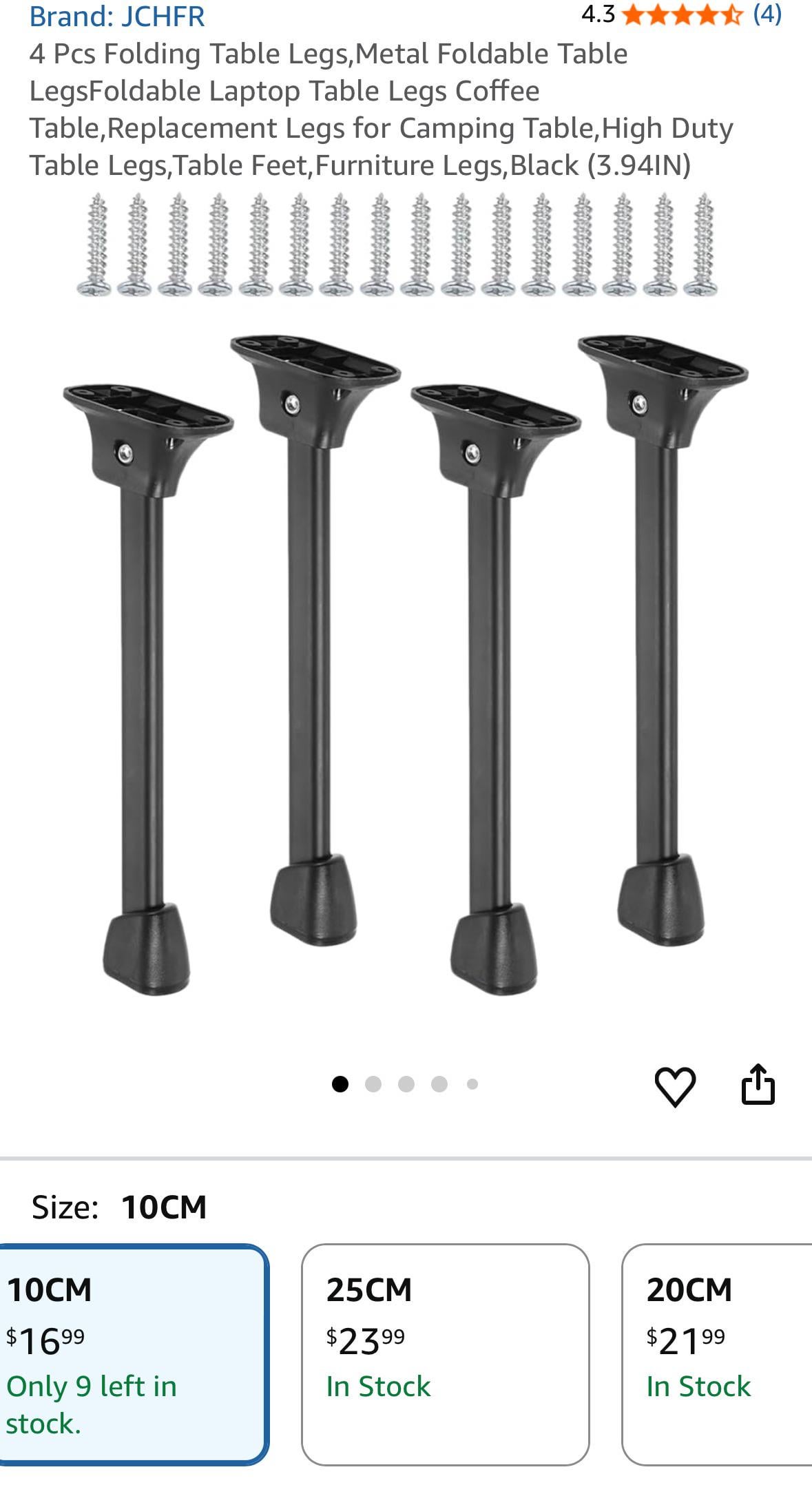Select the 10CM size option
Screen dimensions: 812x1485
click(133, 1353)
